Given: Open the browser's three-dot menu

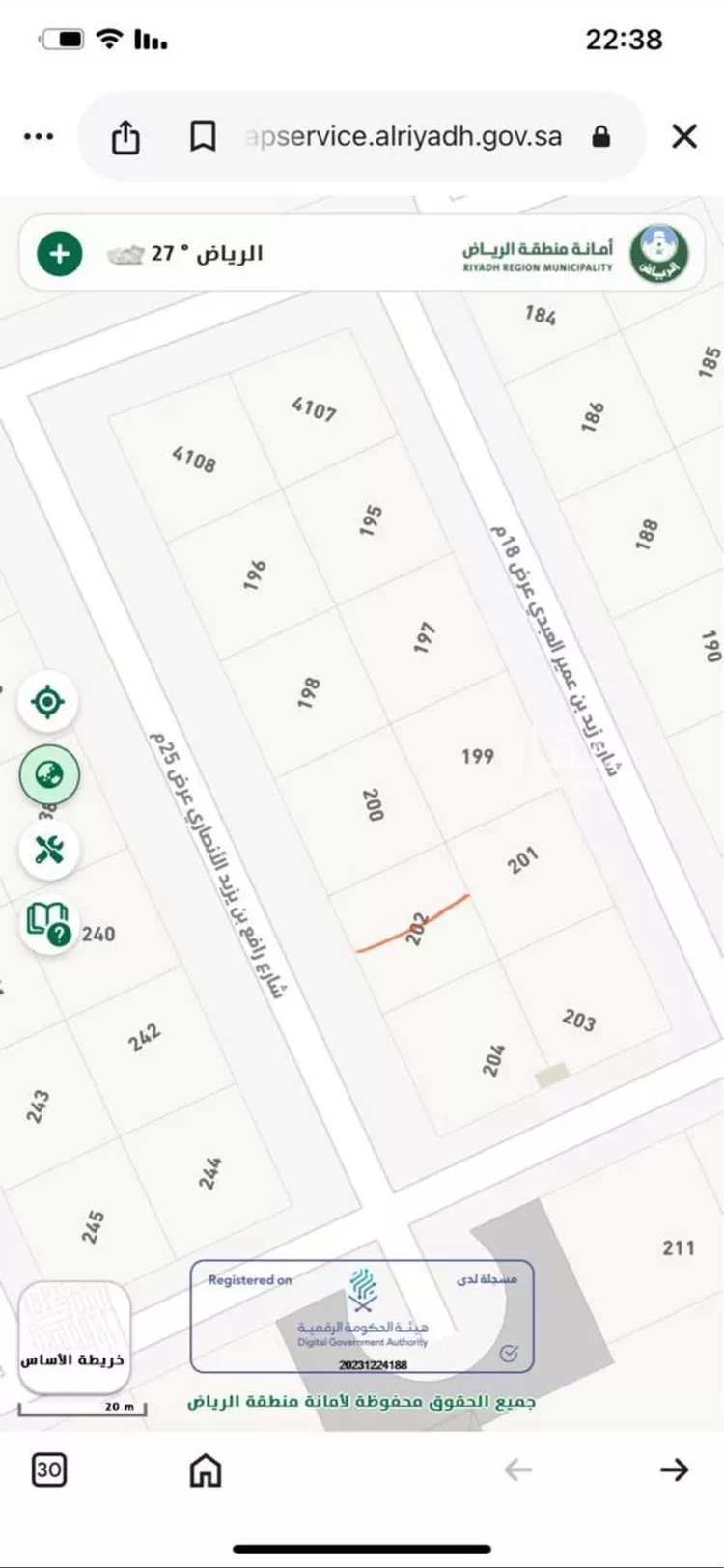Looking at the screenshot, I should pos(39,137).
